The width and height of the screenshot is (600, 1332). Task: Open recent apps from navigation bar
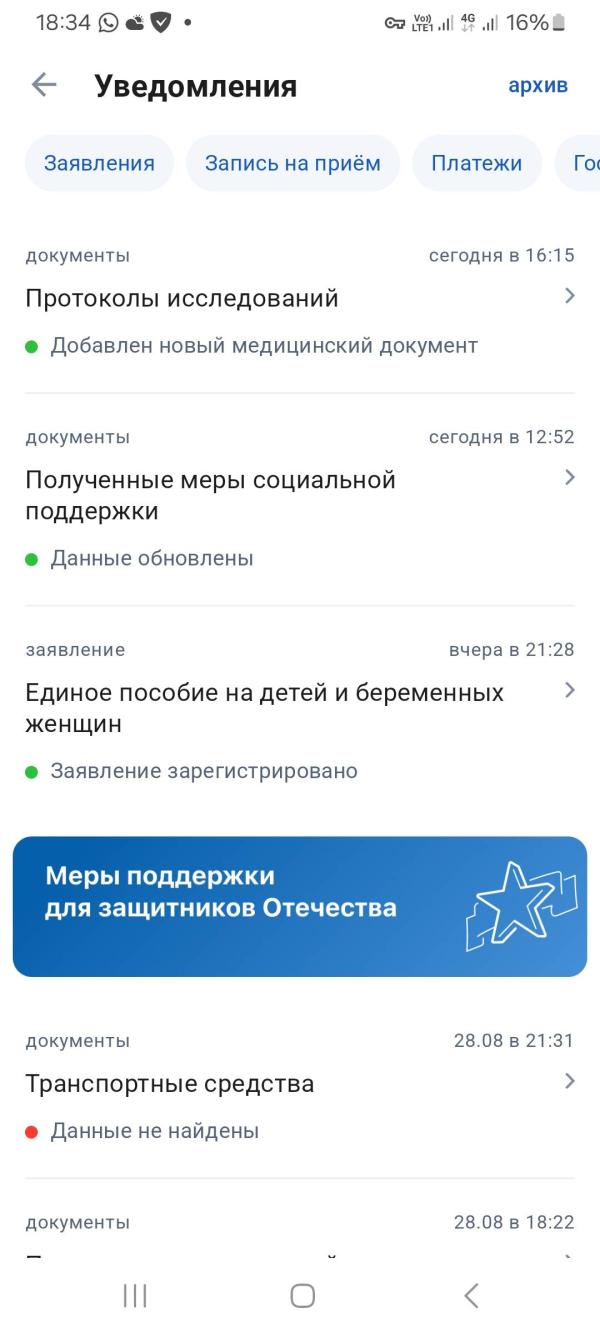click(x=135, y=1296)
